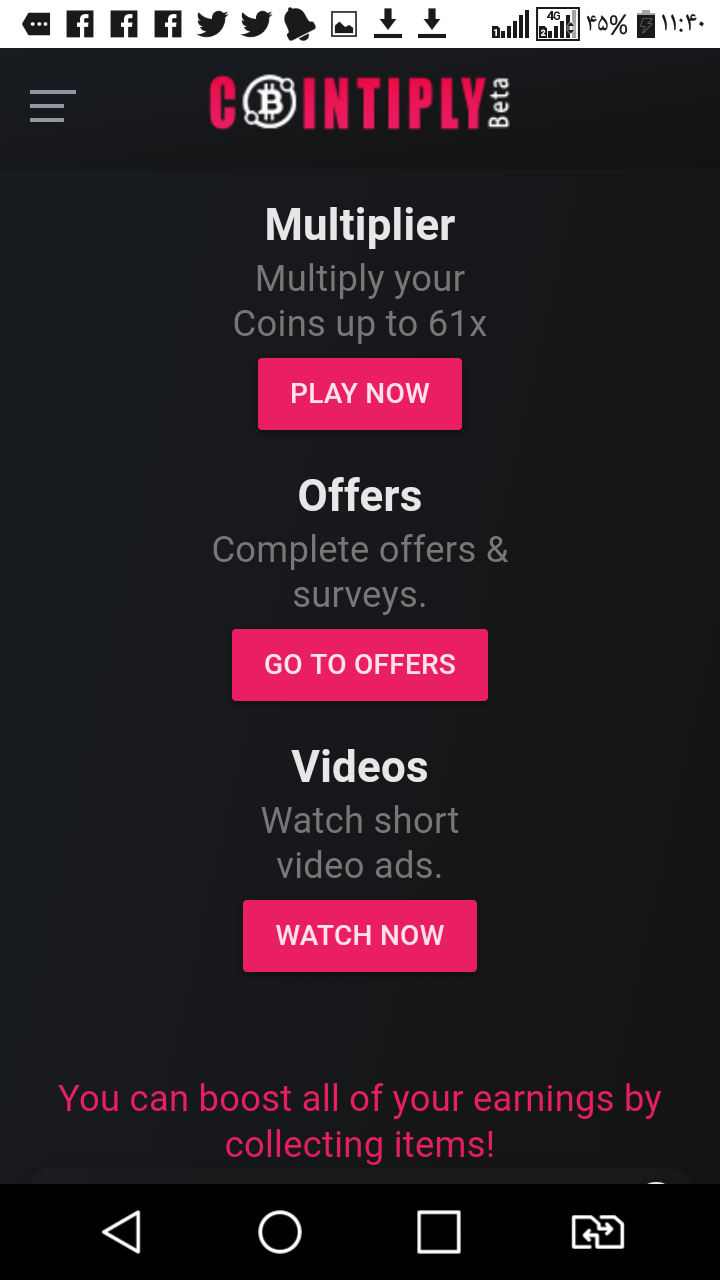720x1280 pixels.
Task: Open the hamburger drawer menu
Action: [52, 106]
